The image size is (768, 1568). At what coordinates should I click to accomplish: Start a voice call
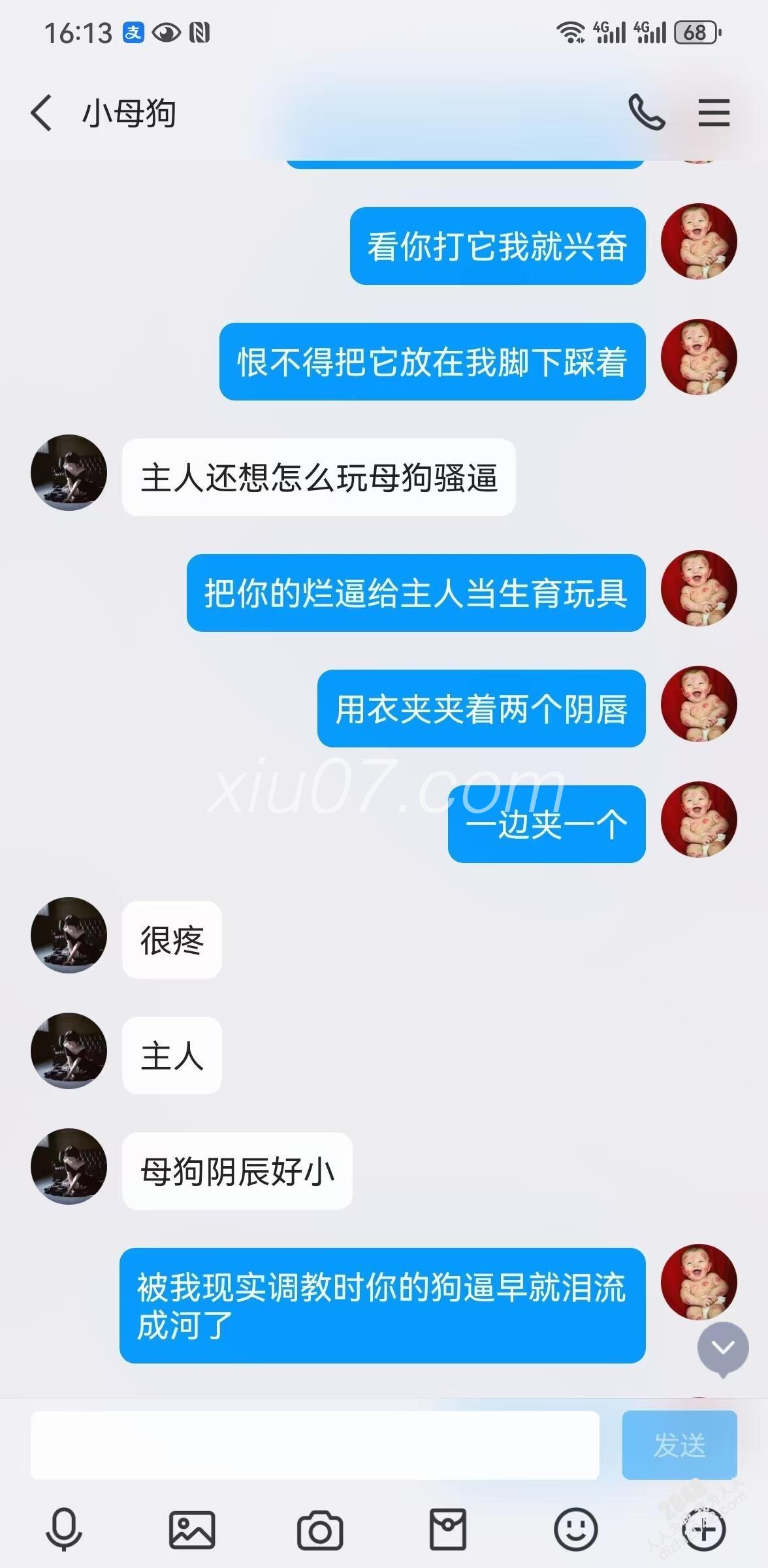[x=646, y=112]
